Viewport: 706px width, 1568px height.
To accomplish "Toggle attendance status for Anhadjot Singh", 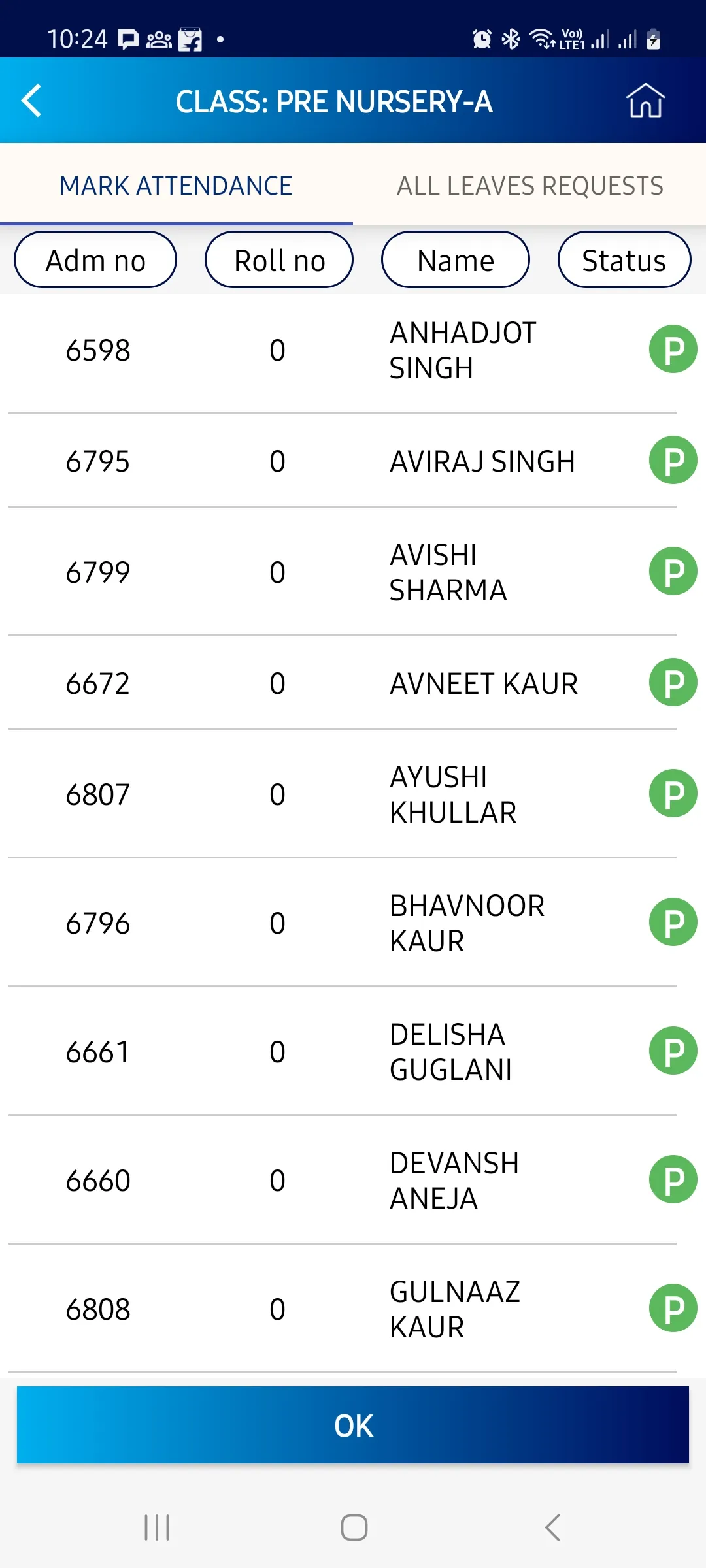I will tap(673, 350).
